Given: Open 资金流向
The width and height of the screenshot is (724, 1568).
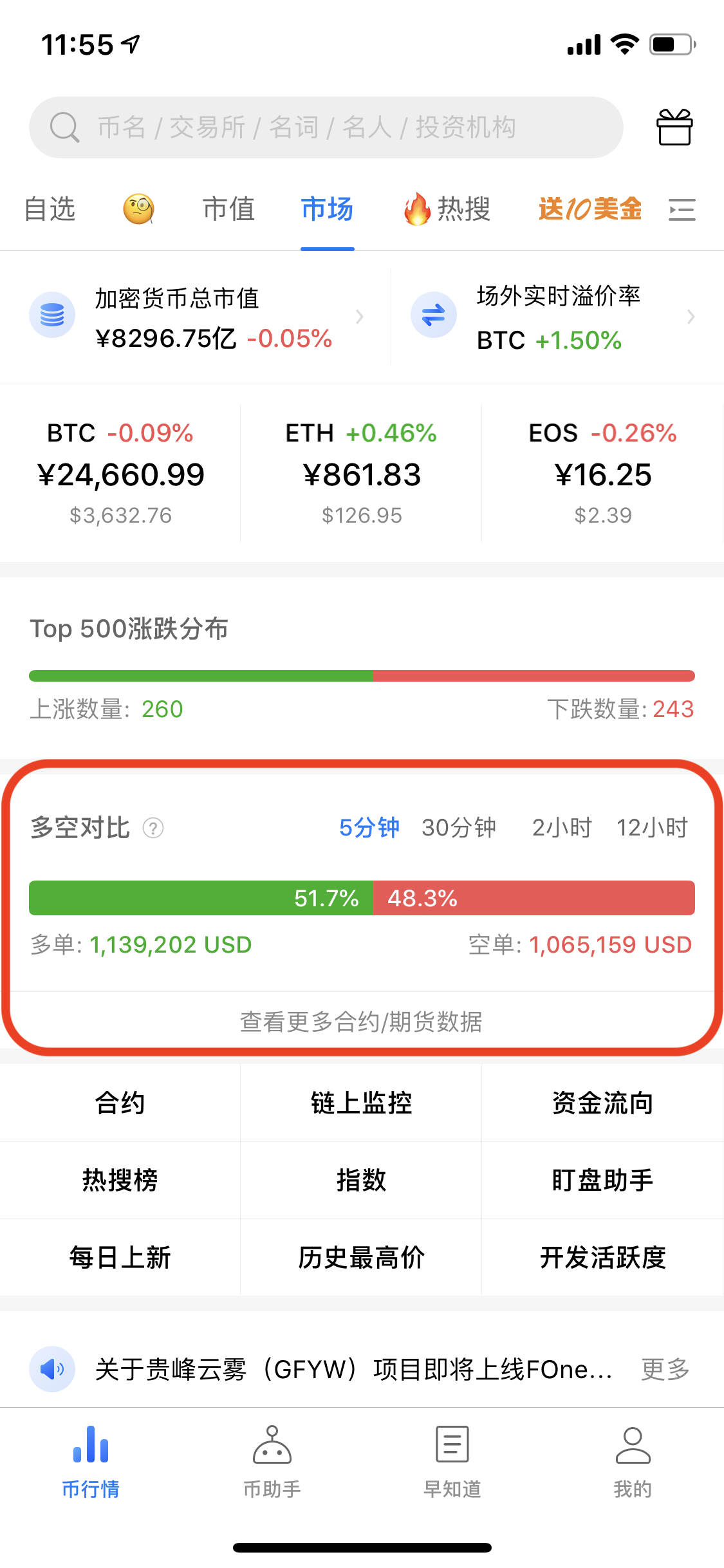Looking at the screenshot, I should click(x=602, y=1103).
